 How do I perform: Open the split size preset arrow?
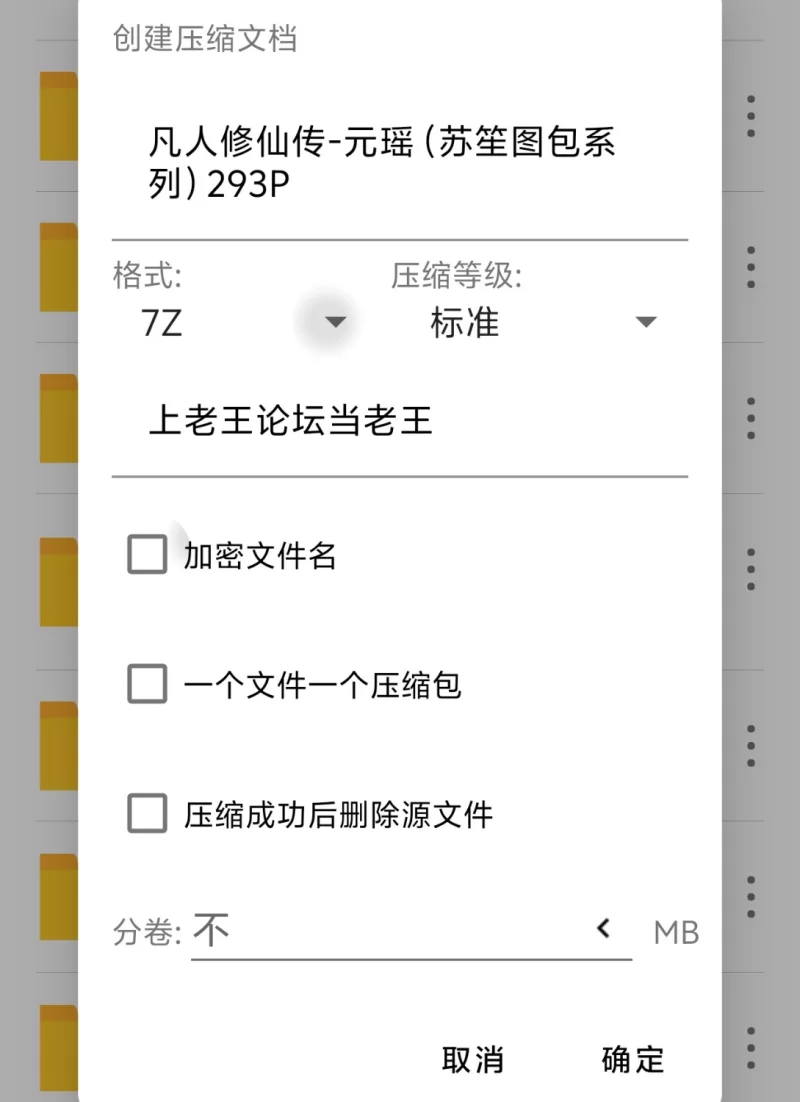pos(603,929)
